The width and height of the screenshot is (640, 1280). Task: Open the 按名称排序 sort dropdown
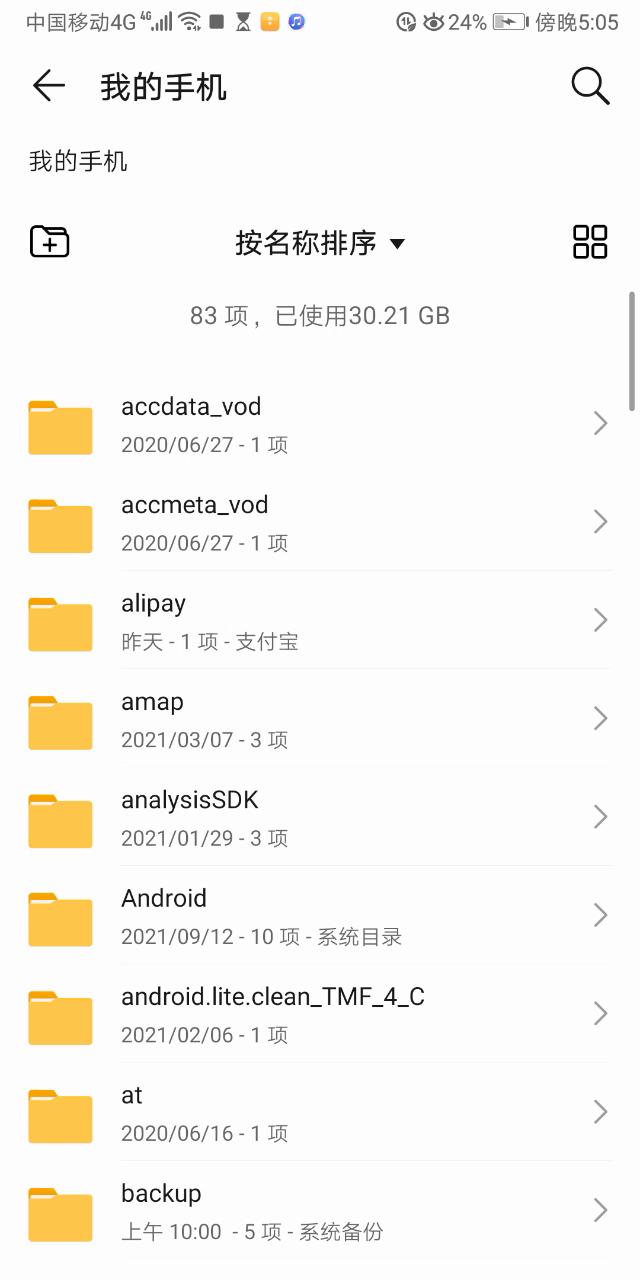coord(320,242)
